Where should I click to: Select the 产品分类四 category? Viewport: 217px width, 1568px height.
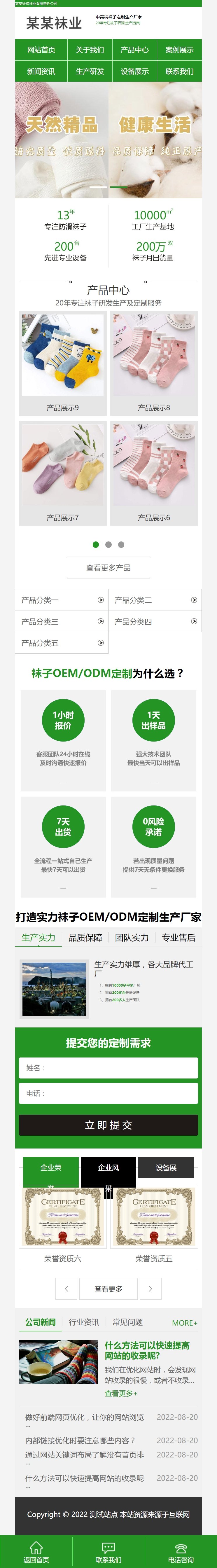(154, 621)
